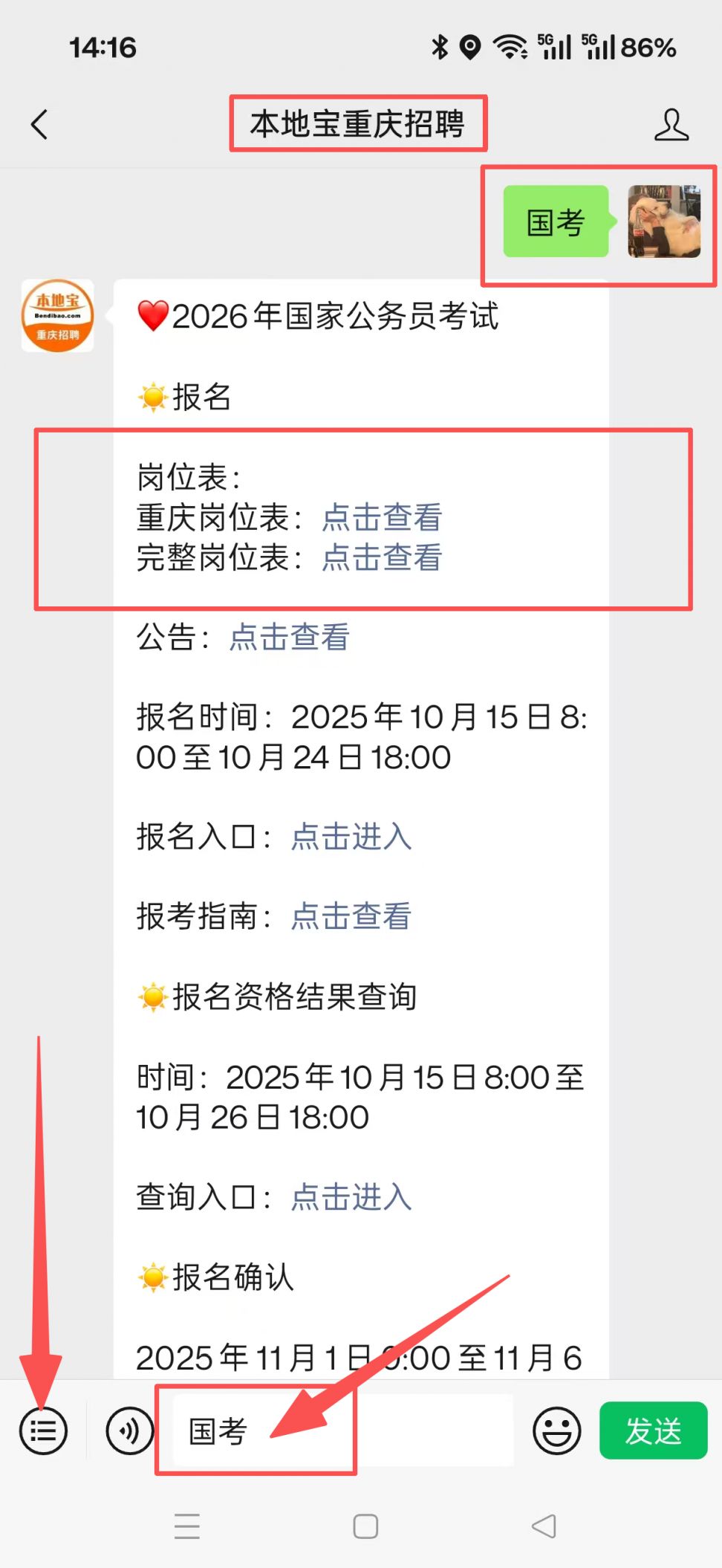View the 公告 点击查看 link
Screen dimensions: 722x1568
pos(289,637)
